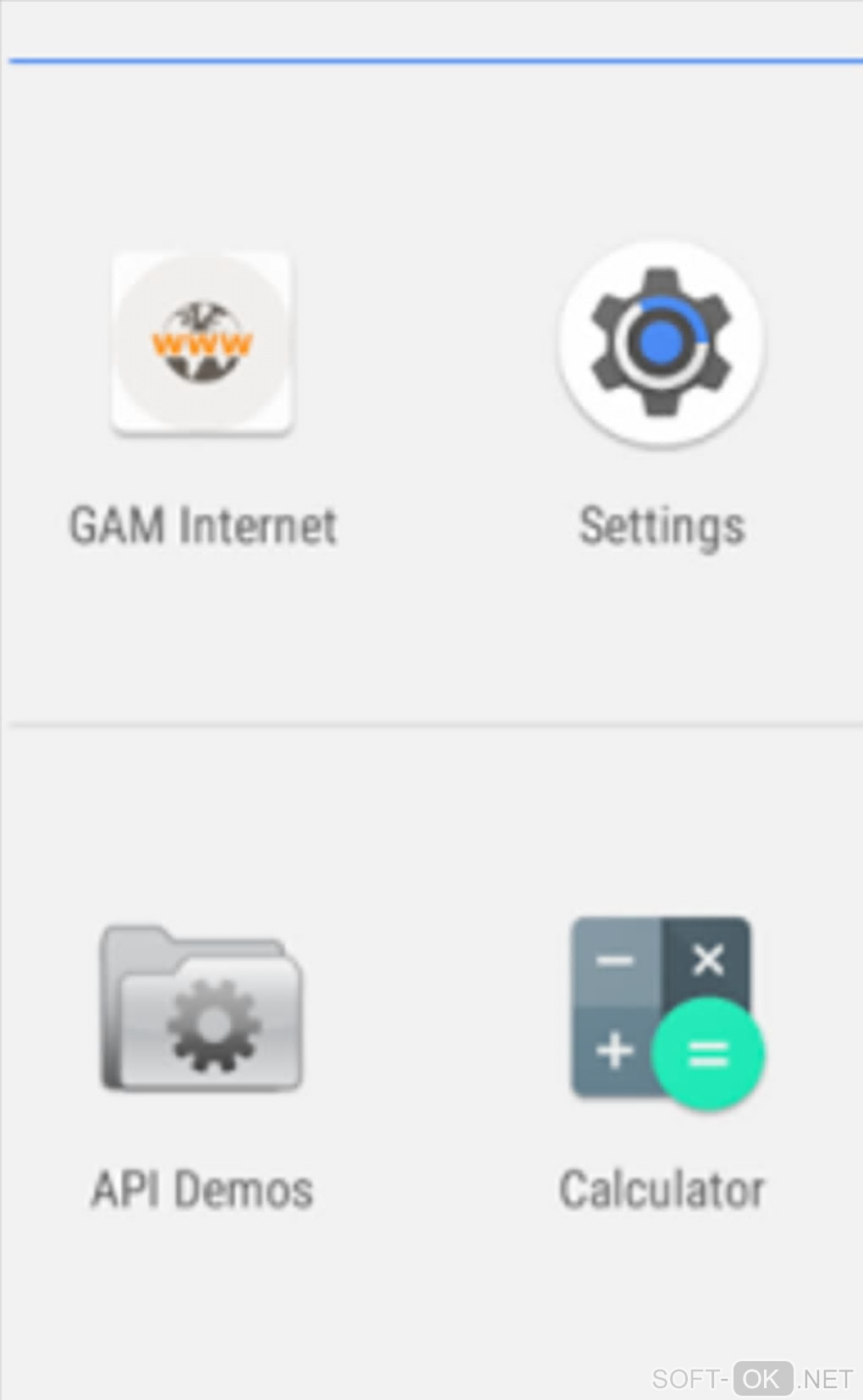Start the Calculator app
Image resolution: width=863 pixels, height=1400 pixels.
(664, 1010)
